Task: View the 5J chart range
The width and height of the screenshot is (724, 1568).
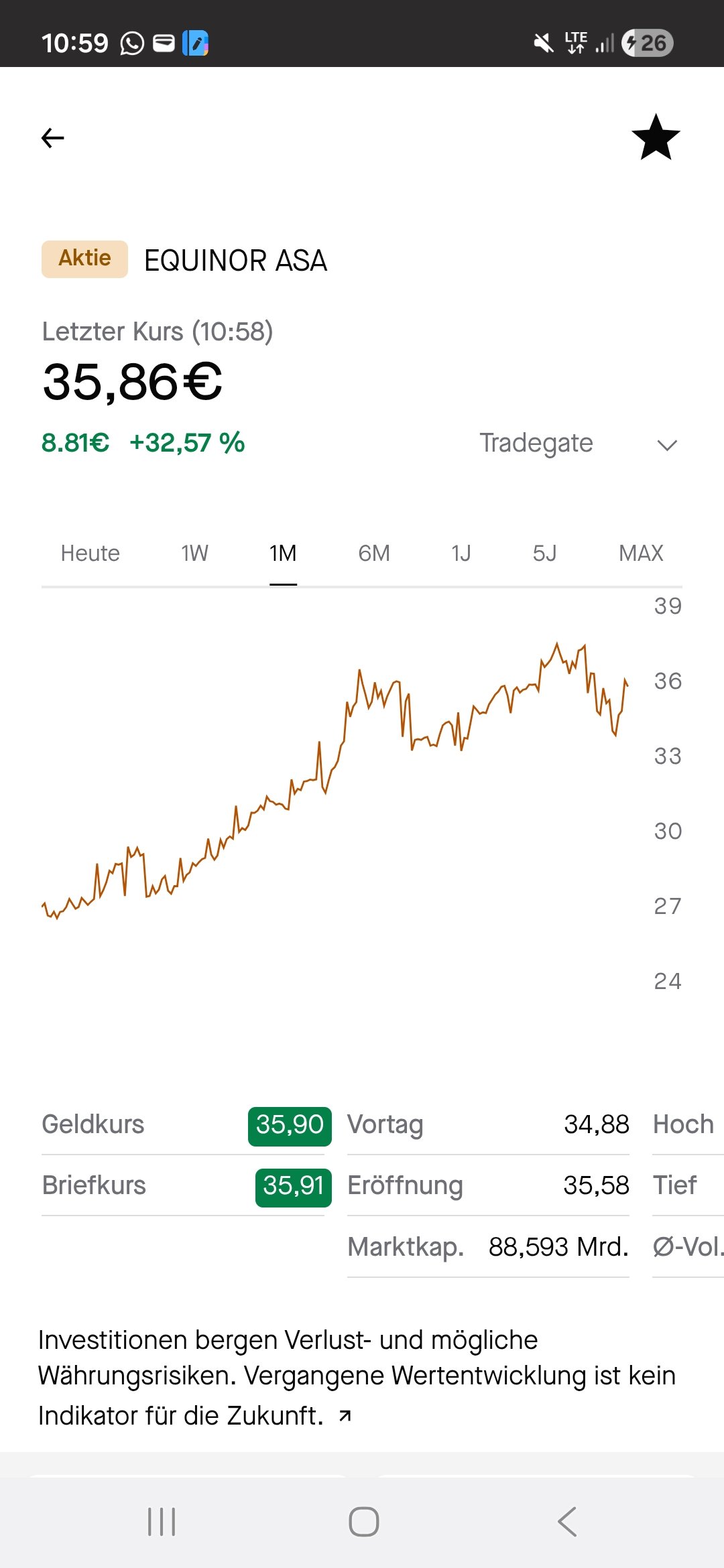Action: coord(544,553)
